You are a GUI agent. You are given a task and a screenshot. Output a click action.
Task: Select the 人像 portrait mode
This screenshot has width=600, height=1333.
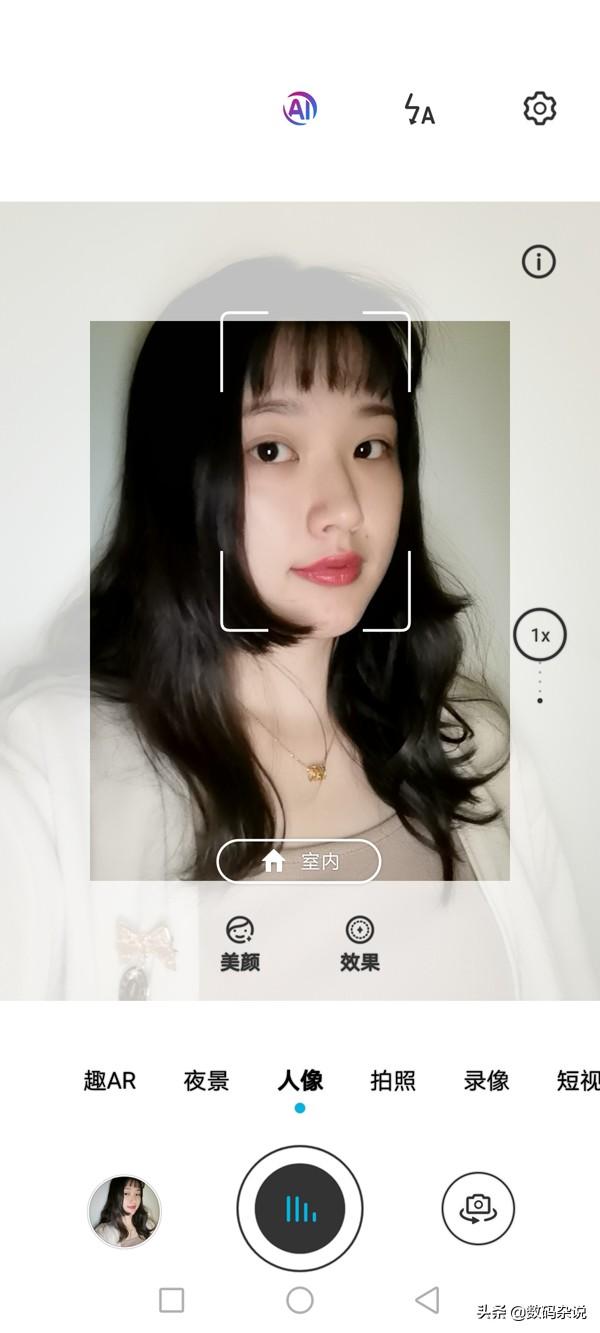(x=300, y=1081)
